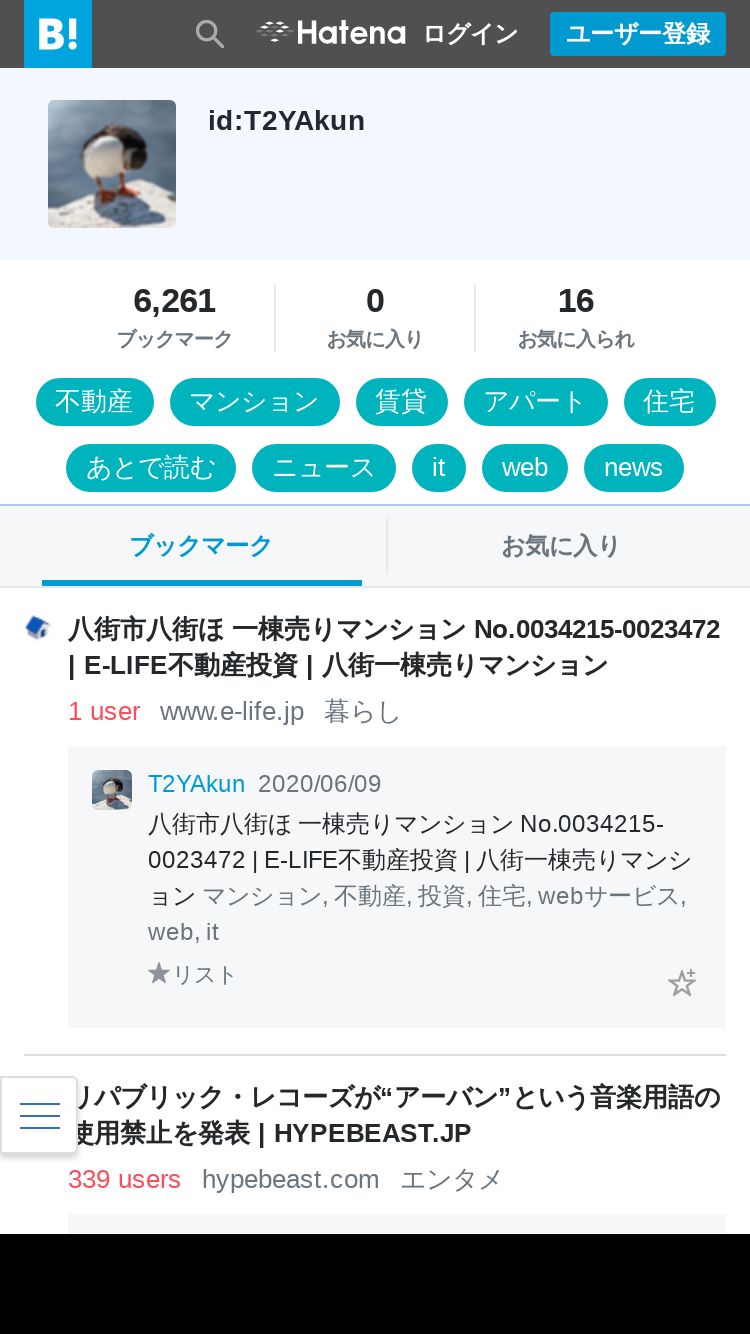Switch to the ブックマーク tab
This screenshot has height=1334, width=750.
coord(201,546)
